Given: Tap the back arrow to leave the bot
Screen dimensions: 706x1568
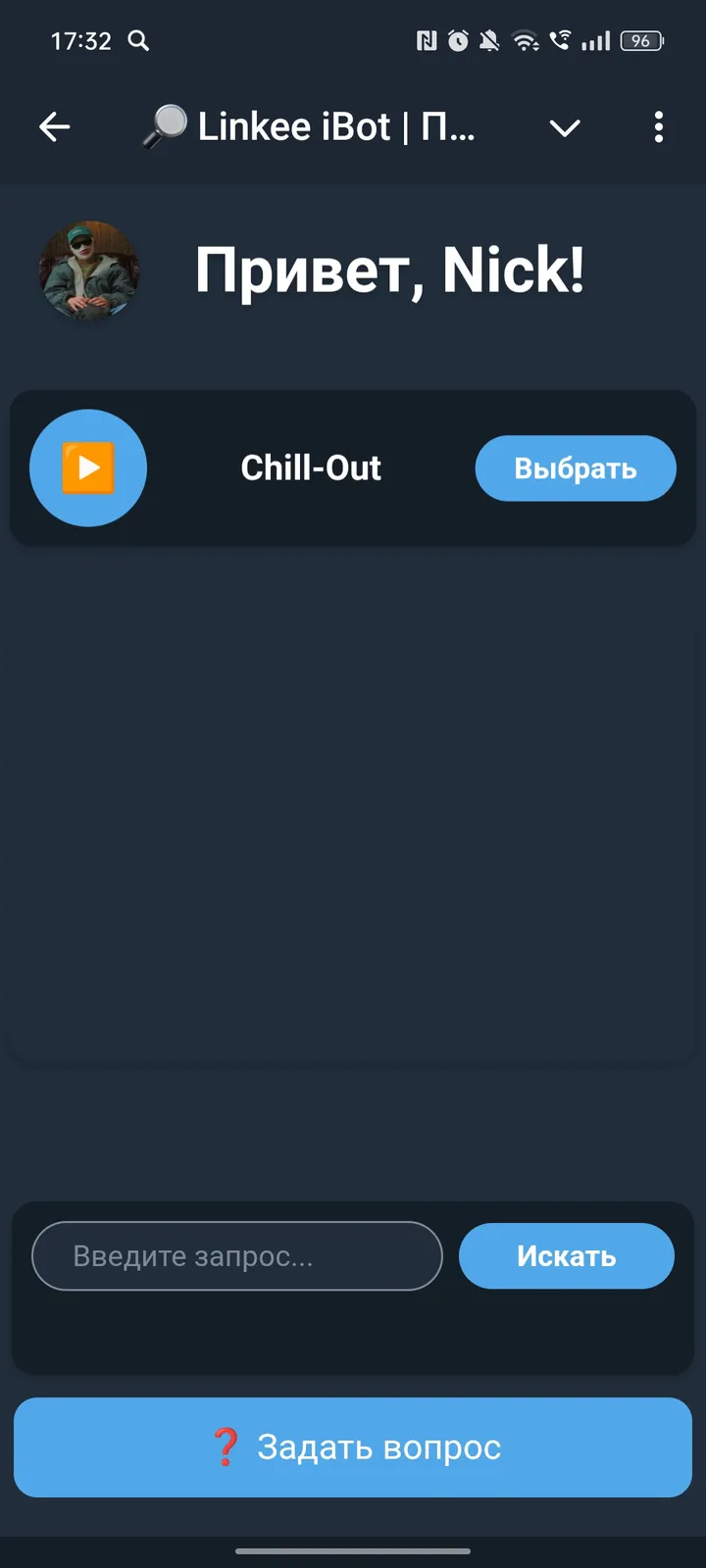Looking at the screenshot, I should pyautogui.click(x=55, y=127).
